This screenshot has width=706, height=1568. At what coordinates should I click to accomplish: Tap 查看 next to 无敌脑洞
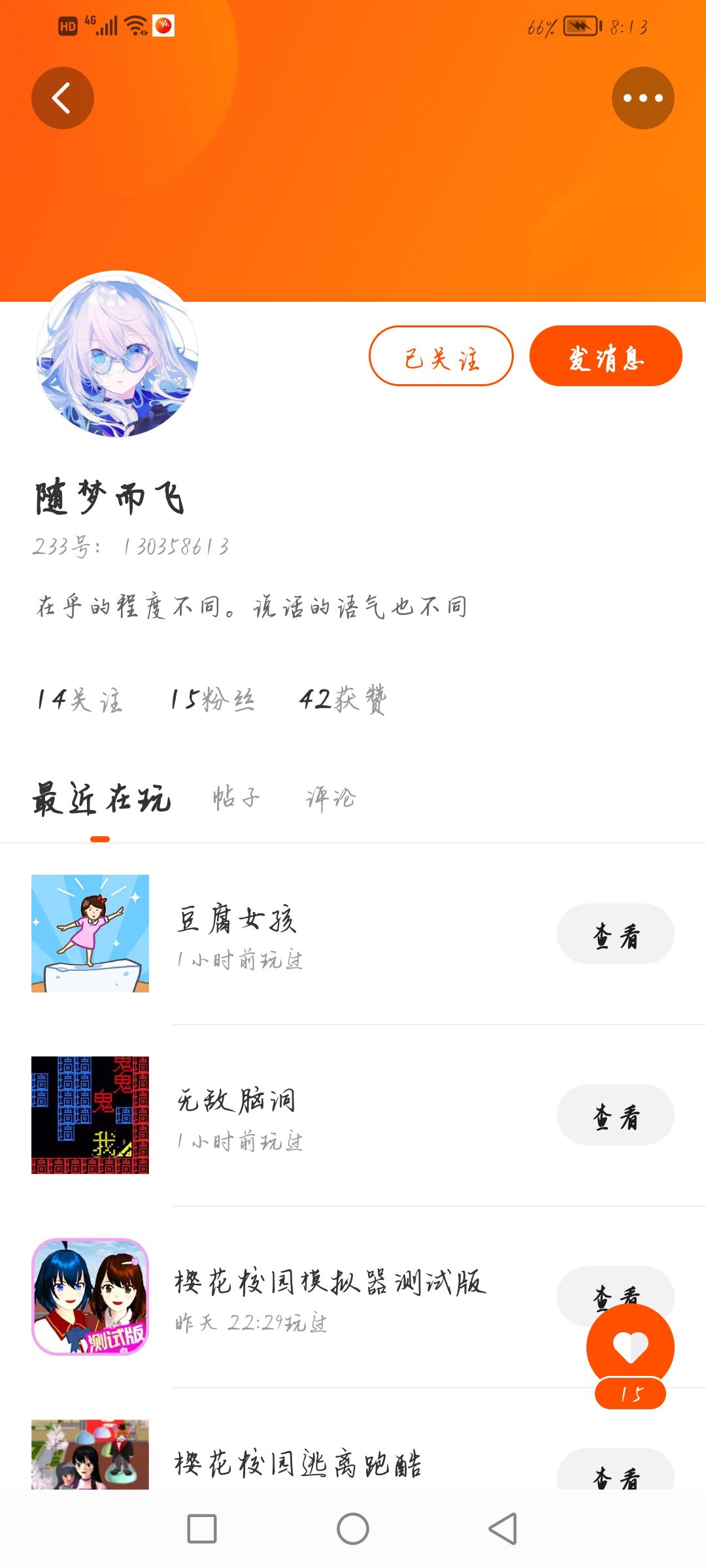click(x=615, y=1115)
